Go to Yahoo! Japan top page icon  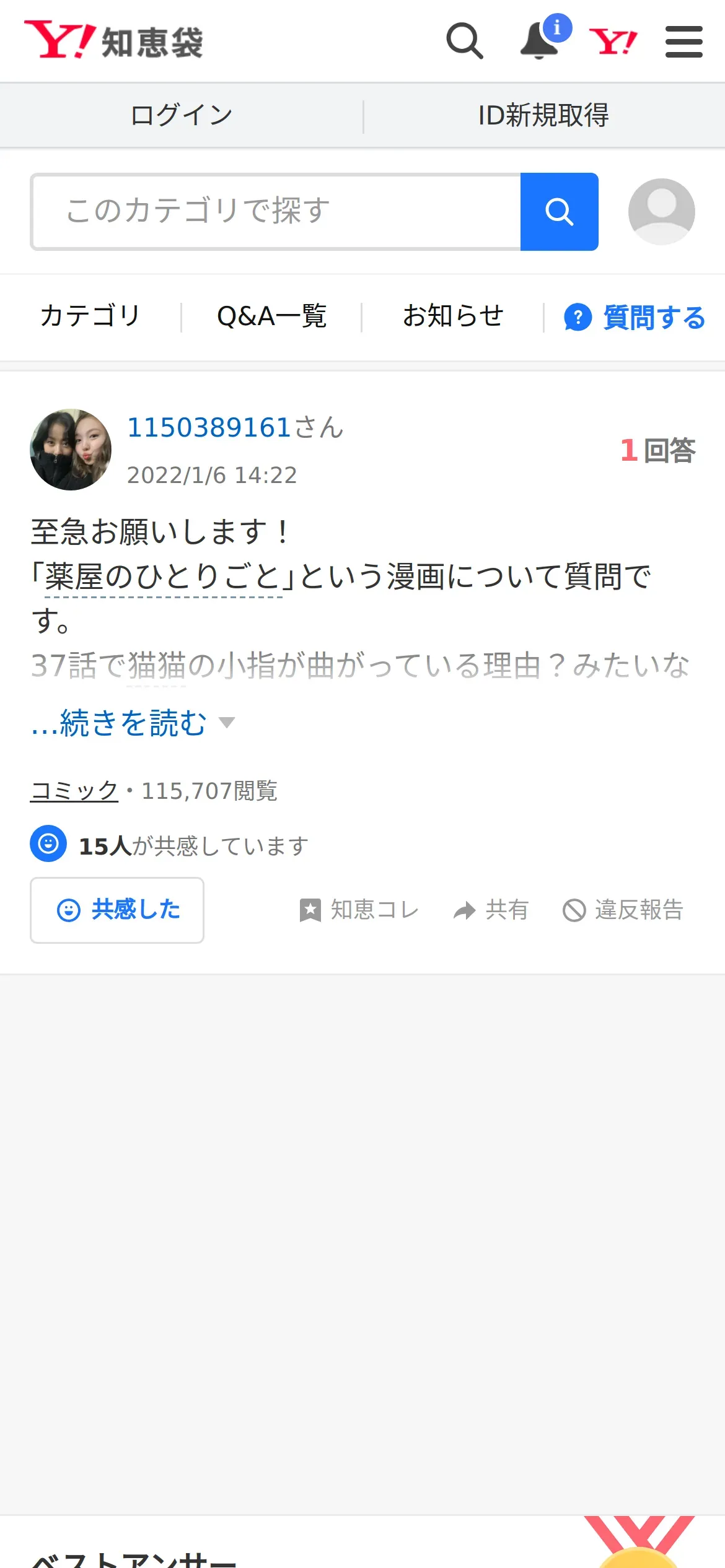(x=613, y=42)
